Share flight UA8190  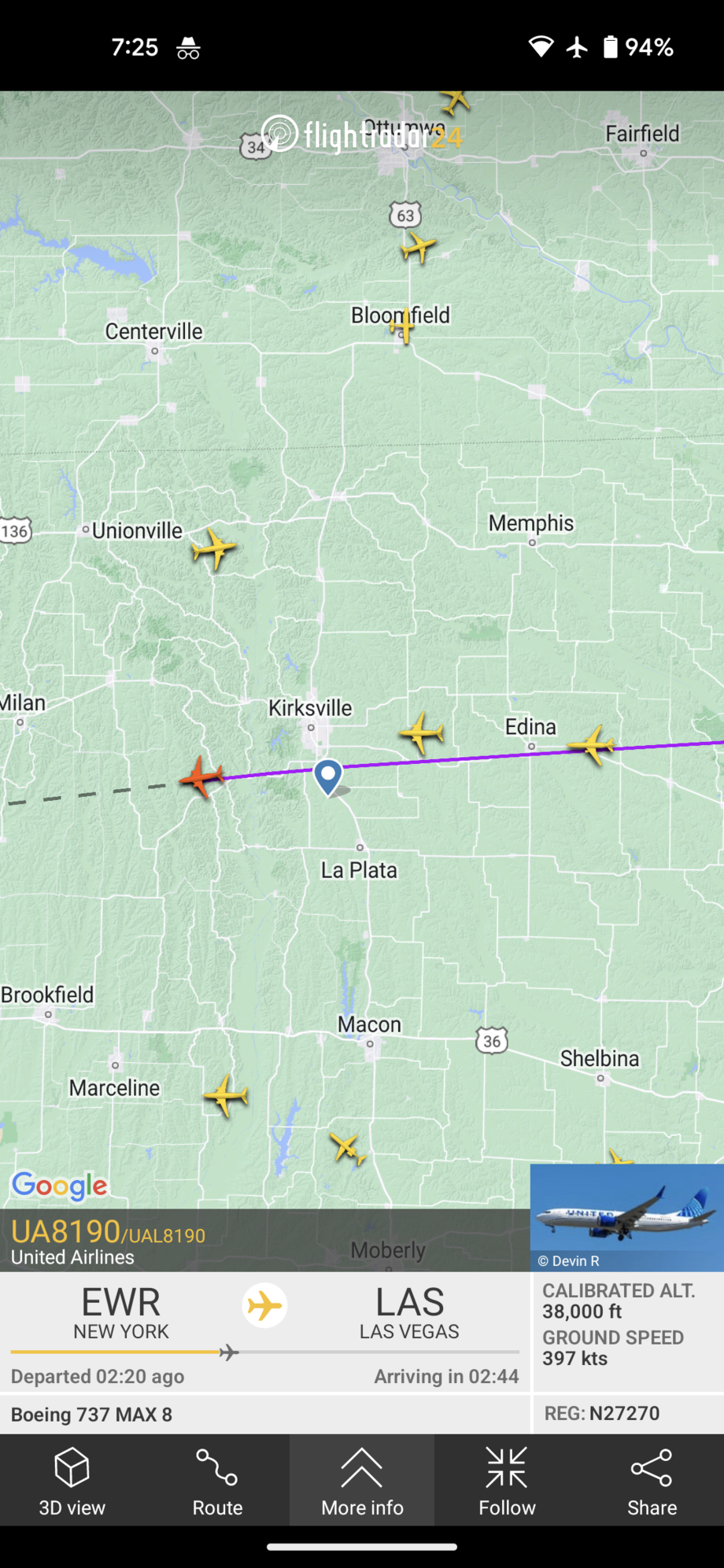(x=652, y=1481)
